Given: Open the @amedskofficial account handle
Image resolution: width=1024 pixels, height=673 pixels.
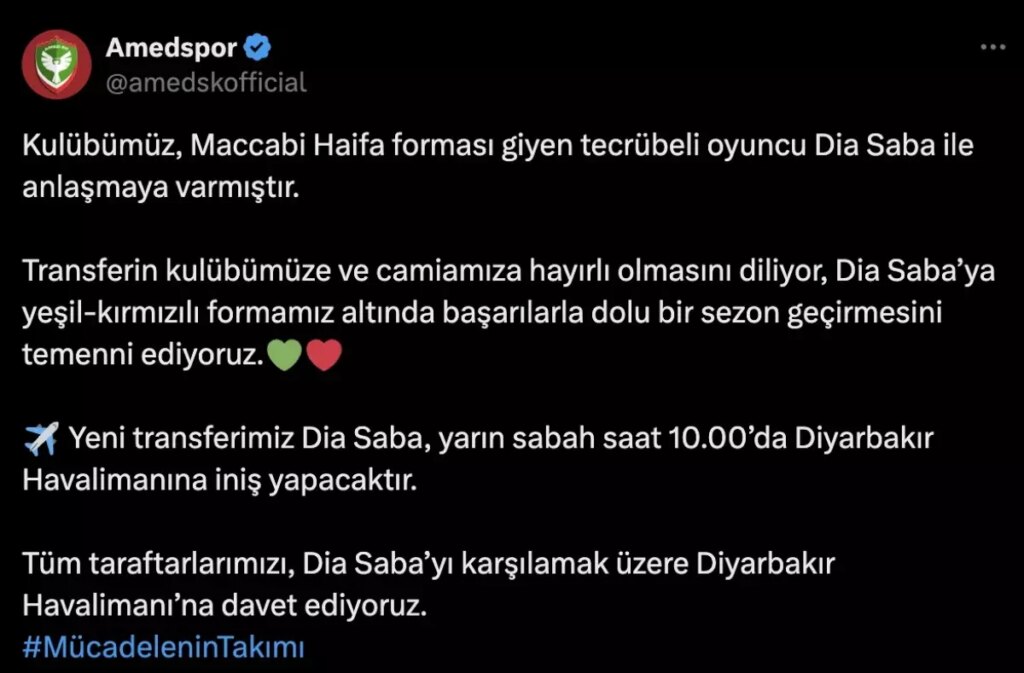Looking at the screenshot, I should pos(204,82).
